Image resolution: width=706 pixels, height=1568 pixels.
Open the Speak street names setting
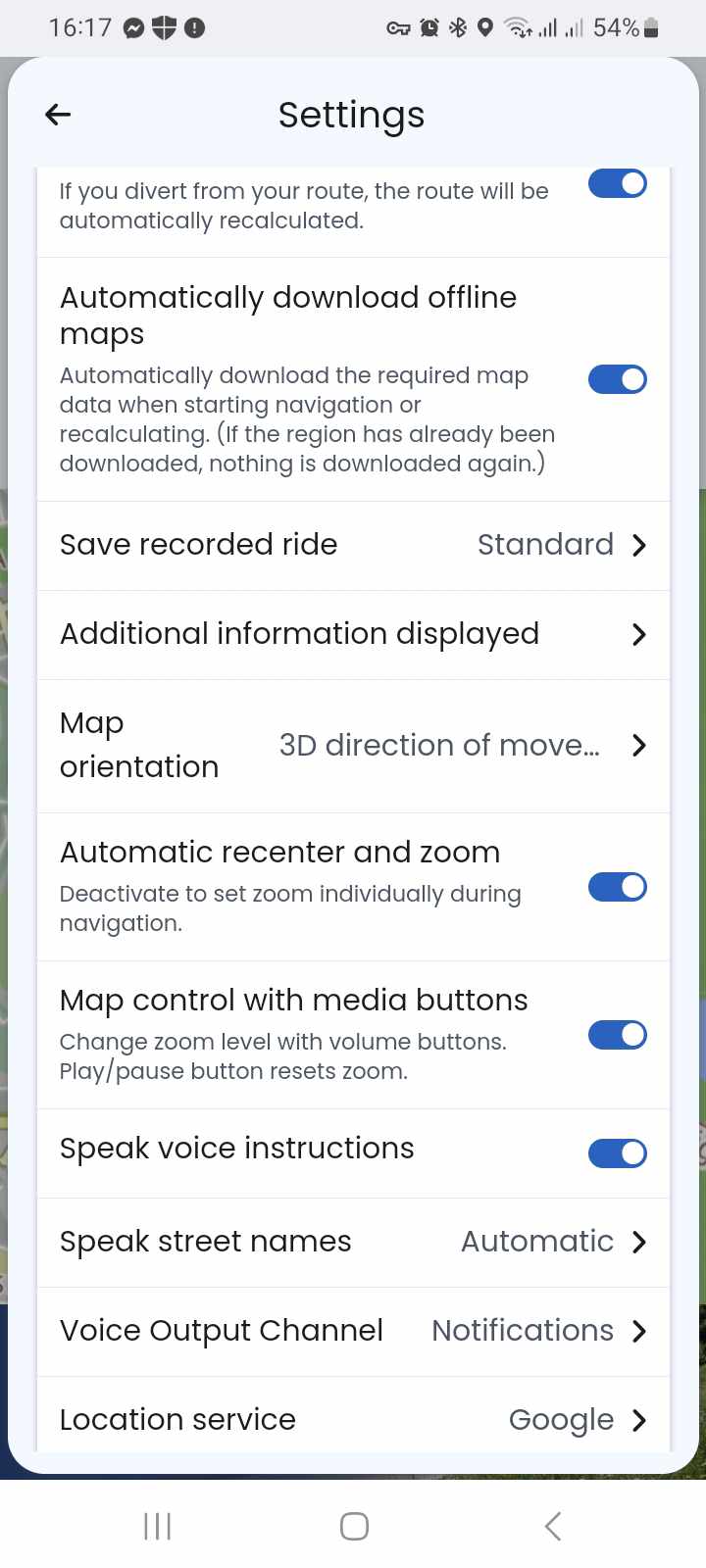[353, 1243]
